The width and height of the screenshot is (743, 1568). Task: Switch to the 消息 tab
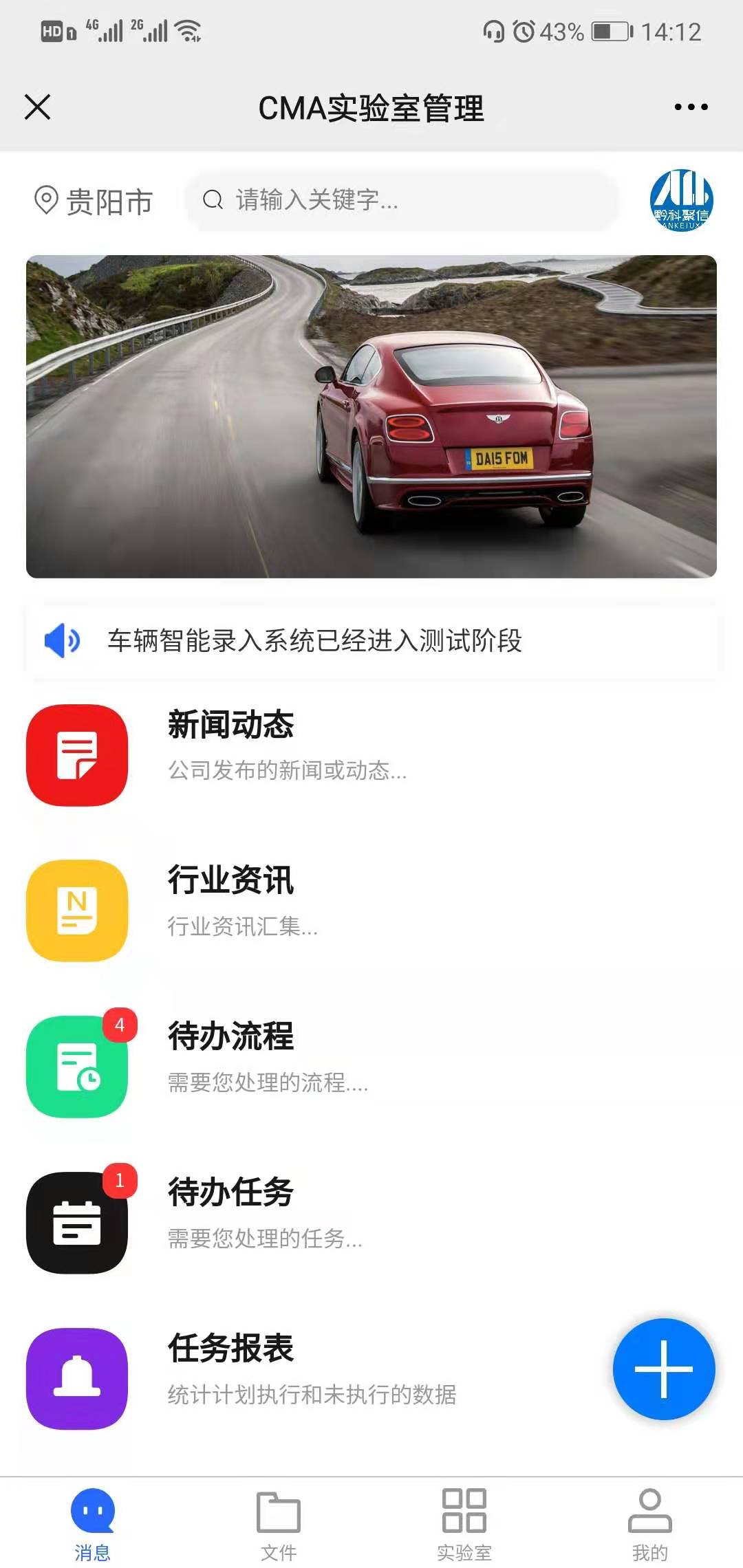coord(93,1523)
